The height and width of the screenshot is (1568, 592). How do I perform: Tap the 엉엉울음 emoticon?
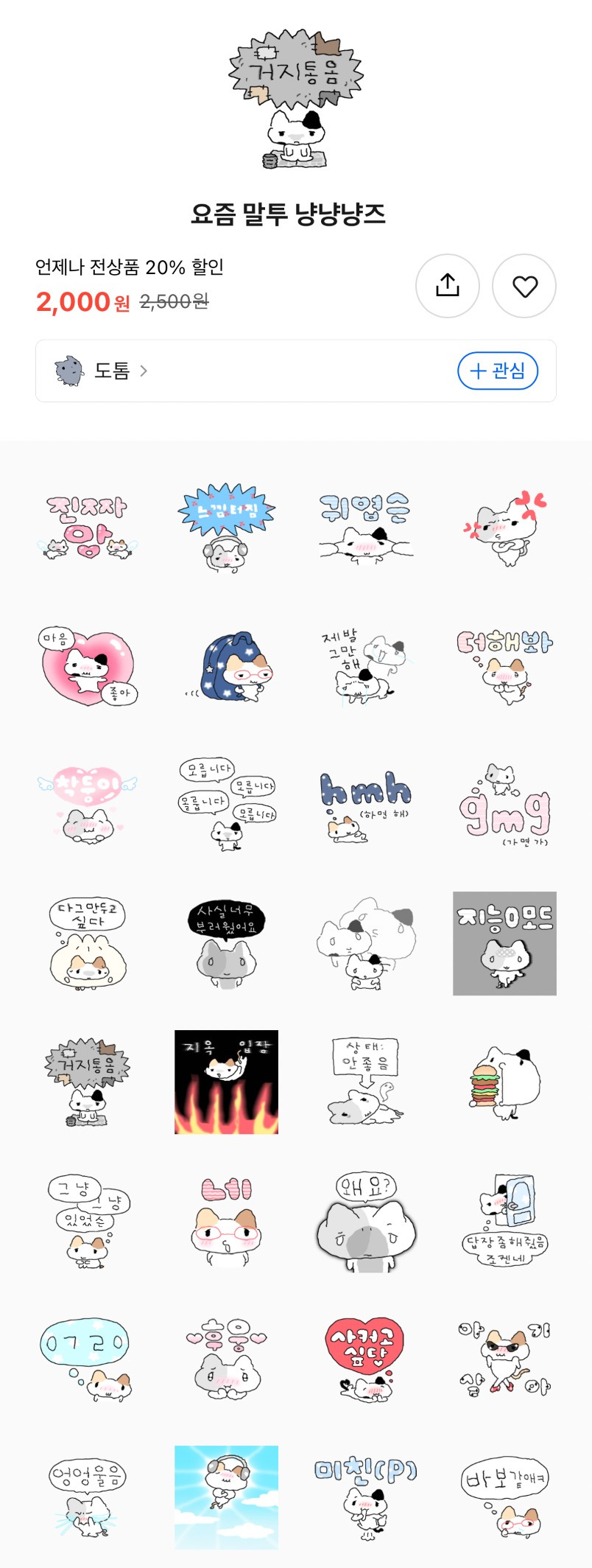(x=88, y=1497)
